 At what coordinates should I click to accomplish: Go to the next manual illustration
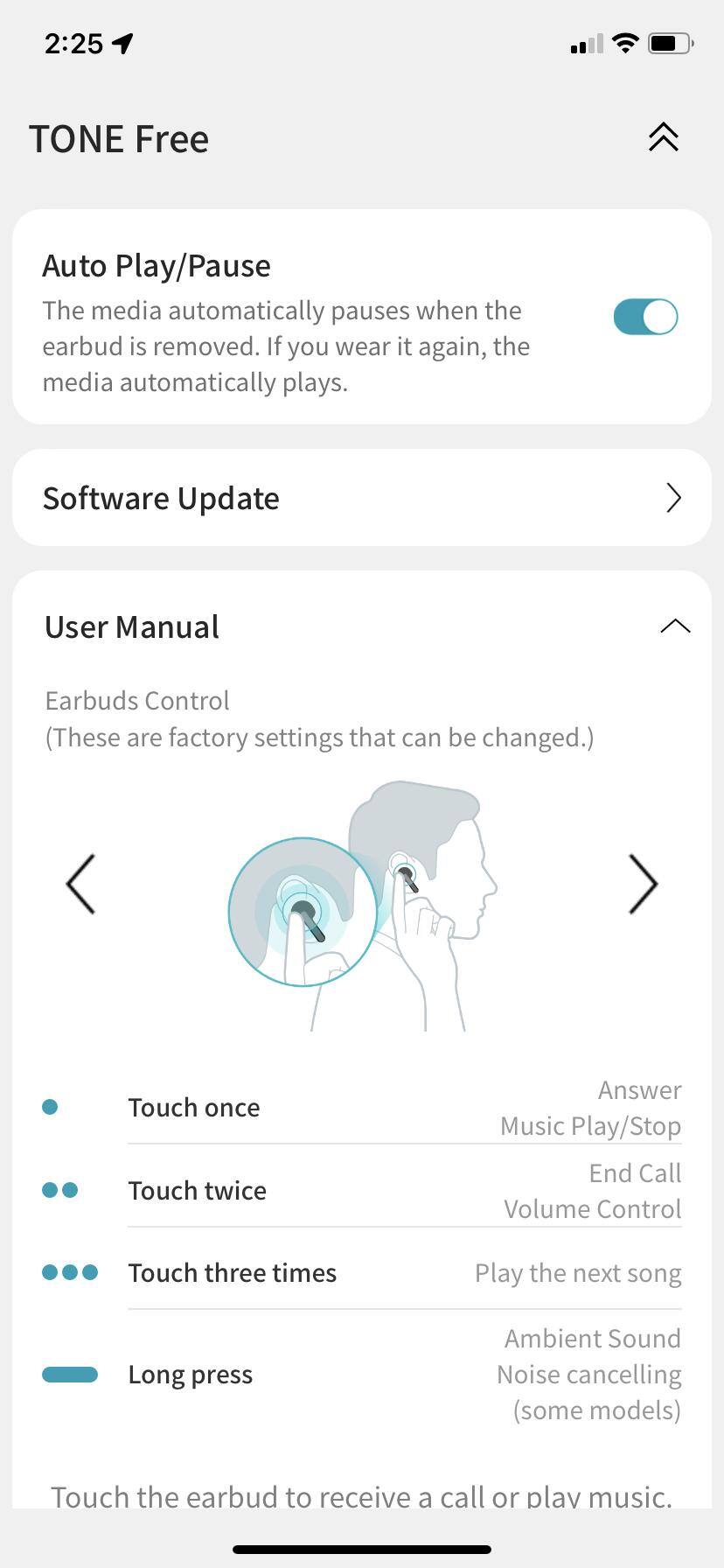tap(643, 885)
